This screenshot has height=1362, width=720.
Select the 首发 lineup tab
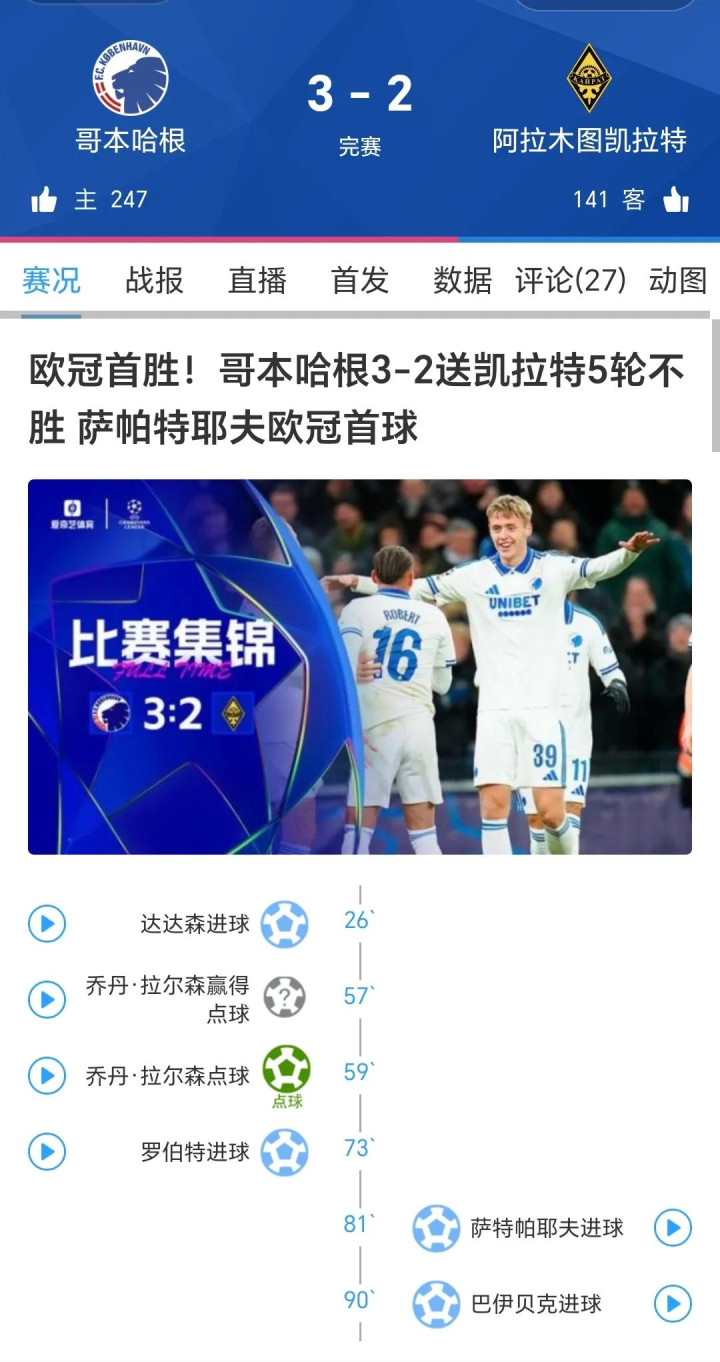[x=359, y=281]
